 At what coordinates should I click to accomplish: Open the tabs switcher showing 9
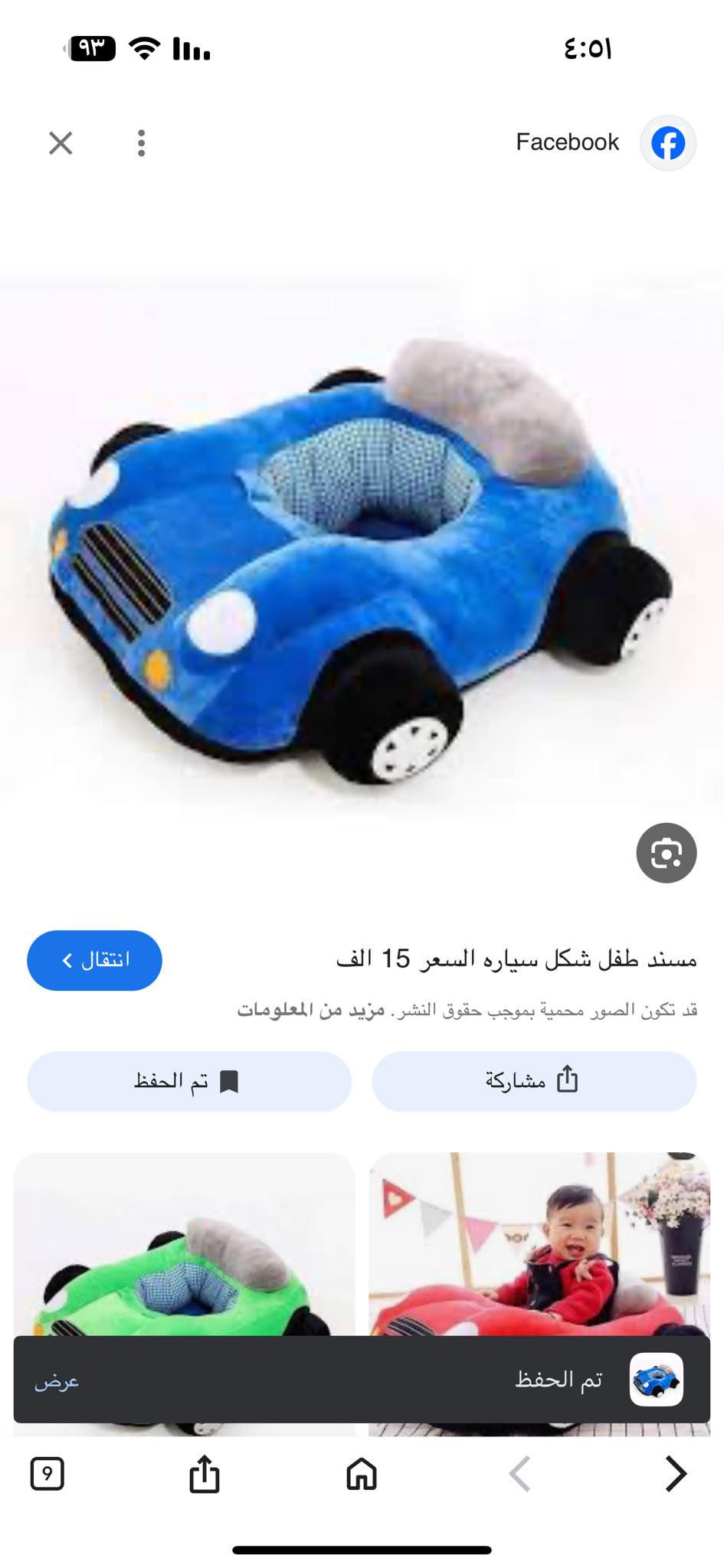pyautogui.click(x=48, y=1474)
